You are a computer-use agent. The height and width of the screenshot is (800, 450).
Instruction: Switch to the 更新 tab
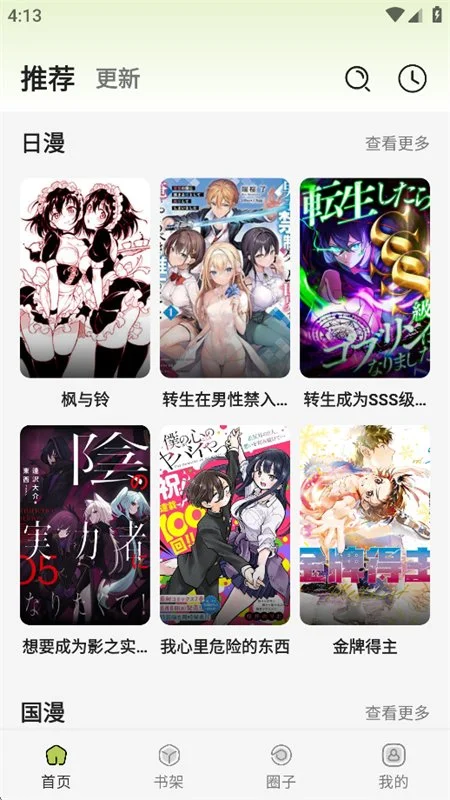(x=118, y=79)
